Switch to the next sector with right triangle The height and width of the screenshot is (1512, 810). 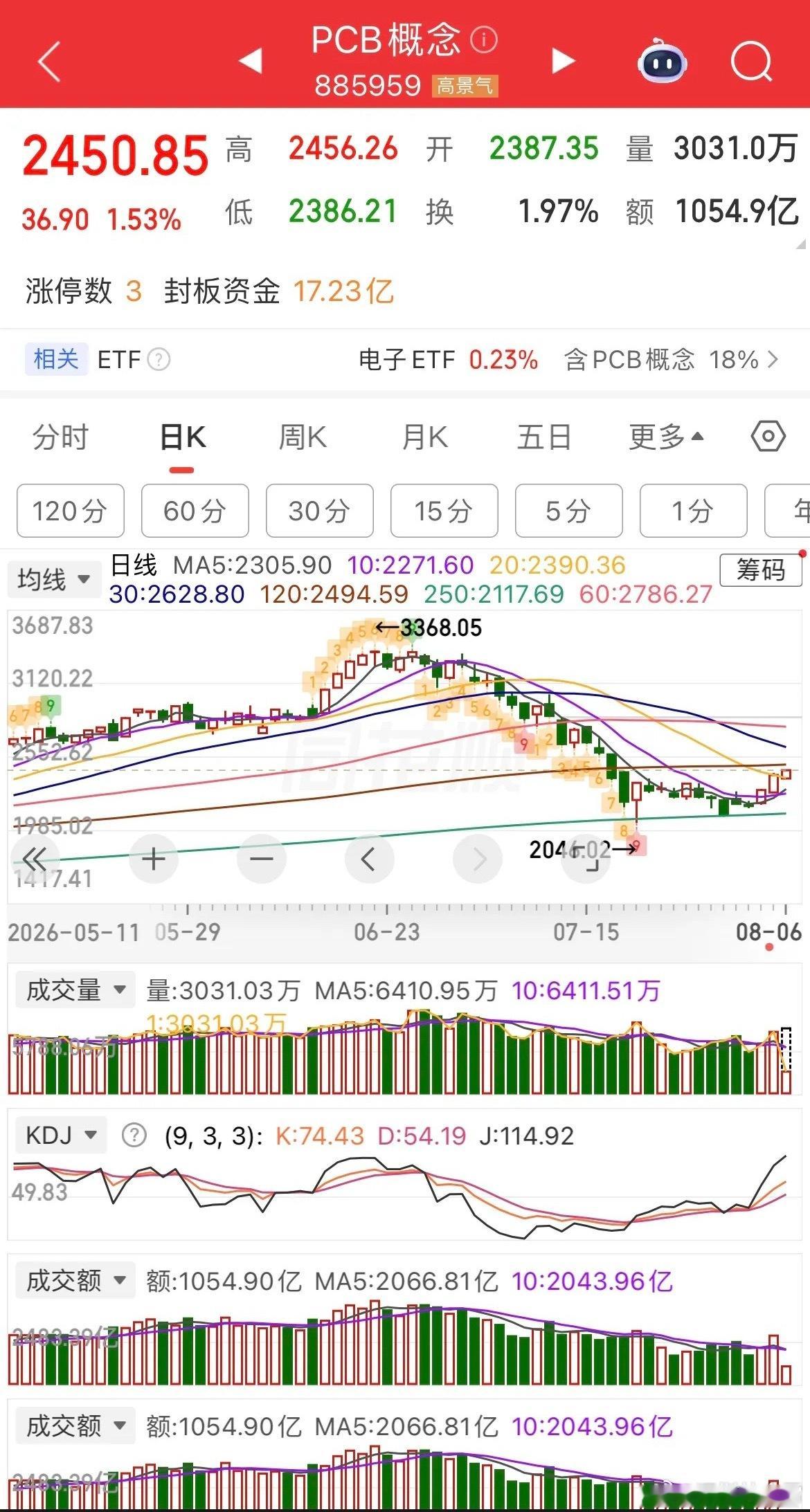(563, 60)
